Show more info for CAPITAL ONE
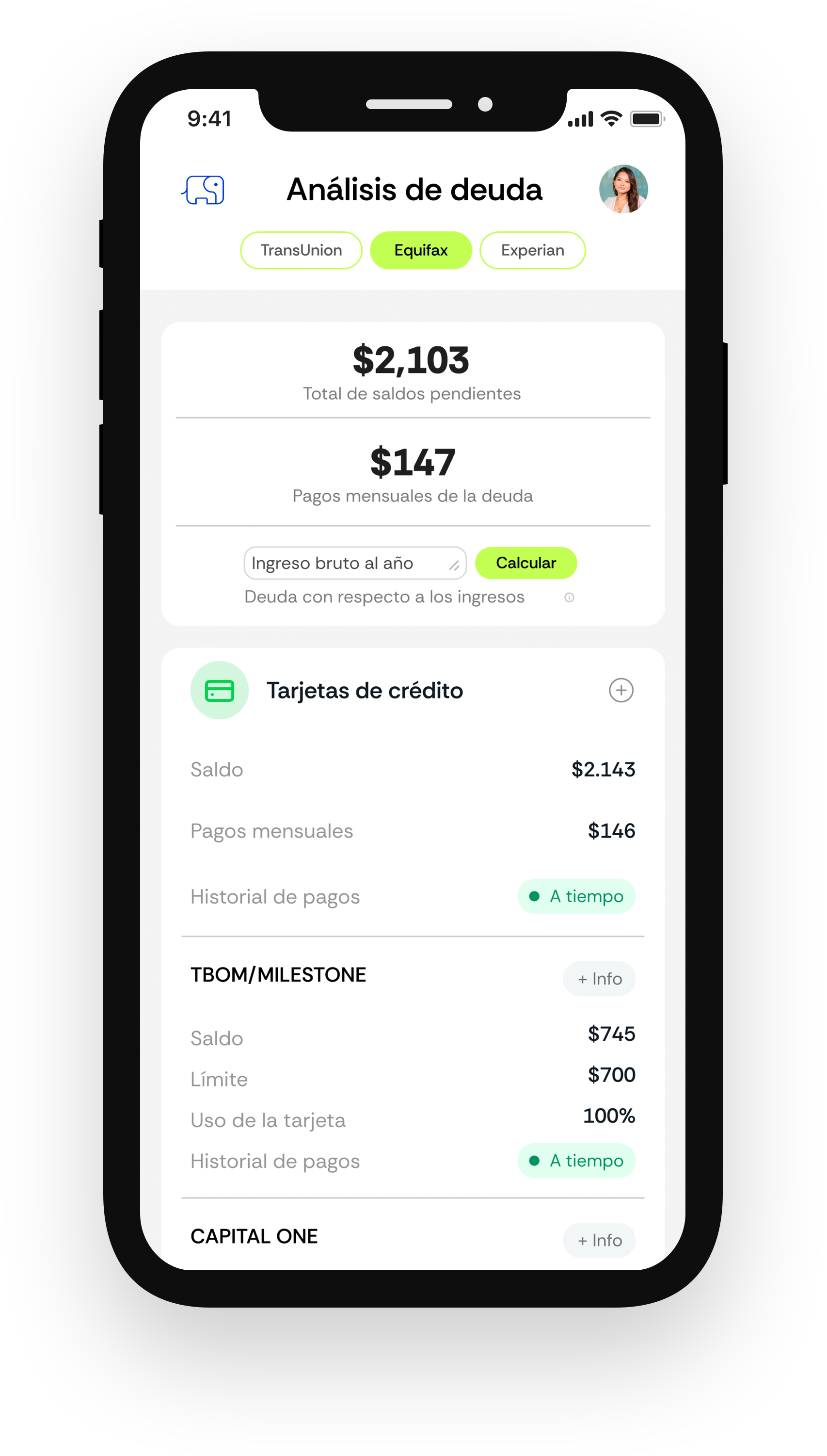Screen dimensions: 827x1456 pyautogui.click(x=599, y=1240)
